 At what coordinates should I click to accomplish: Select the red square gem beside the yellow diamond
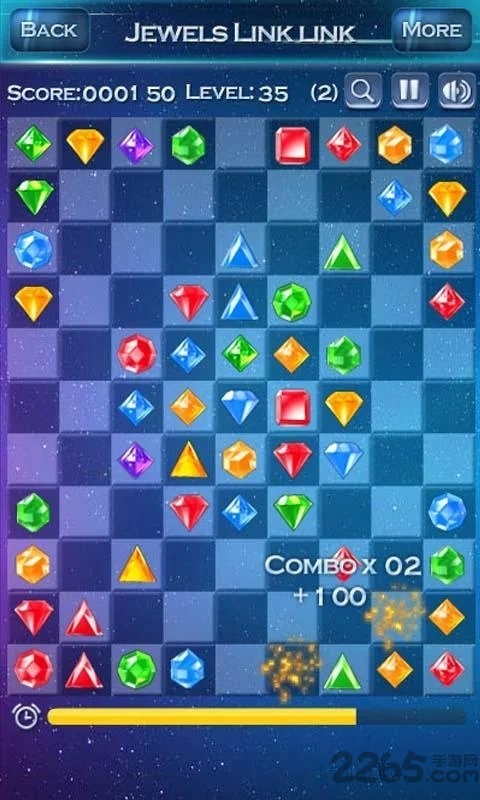293,408
